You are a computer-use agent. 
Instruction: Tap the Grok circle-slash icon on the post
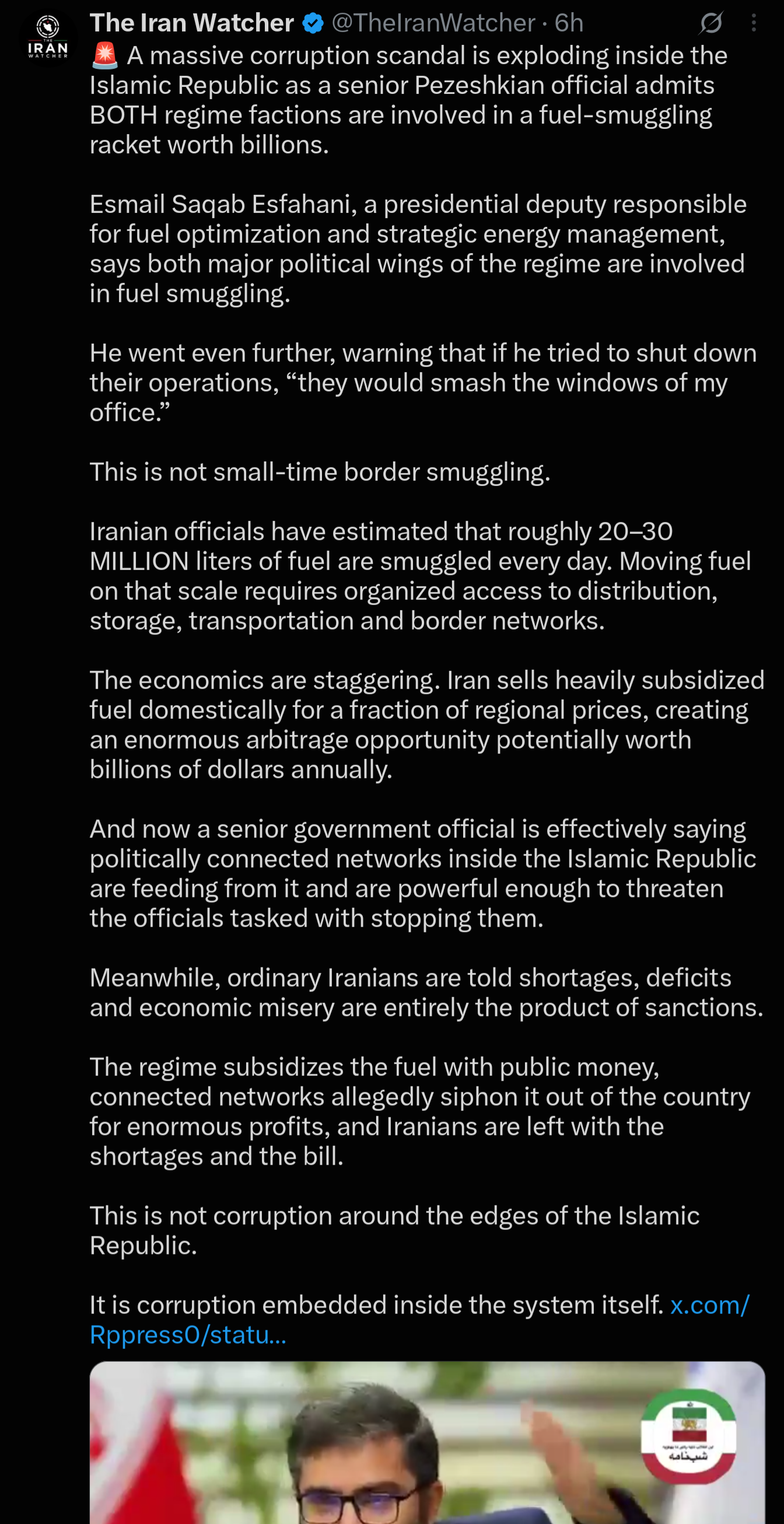click(710, 23)
